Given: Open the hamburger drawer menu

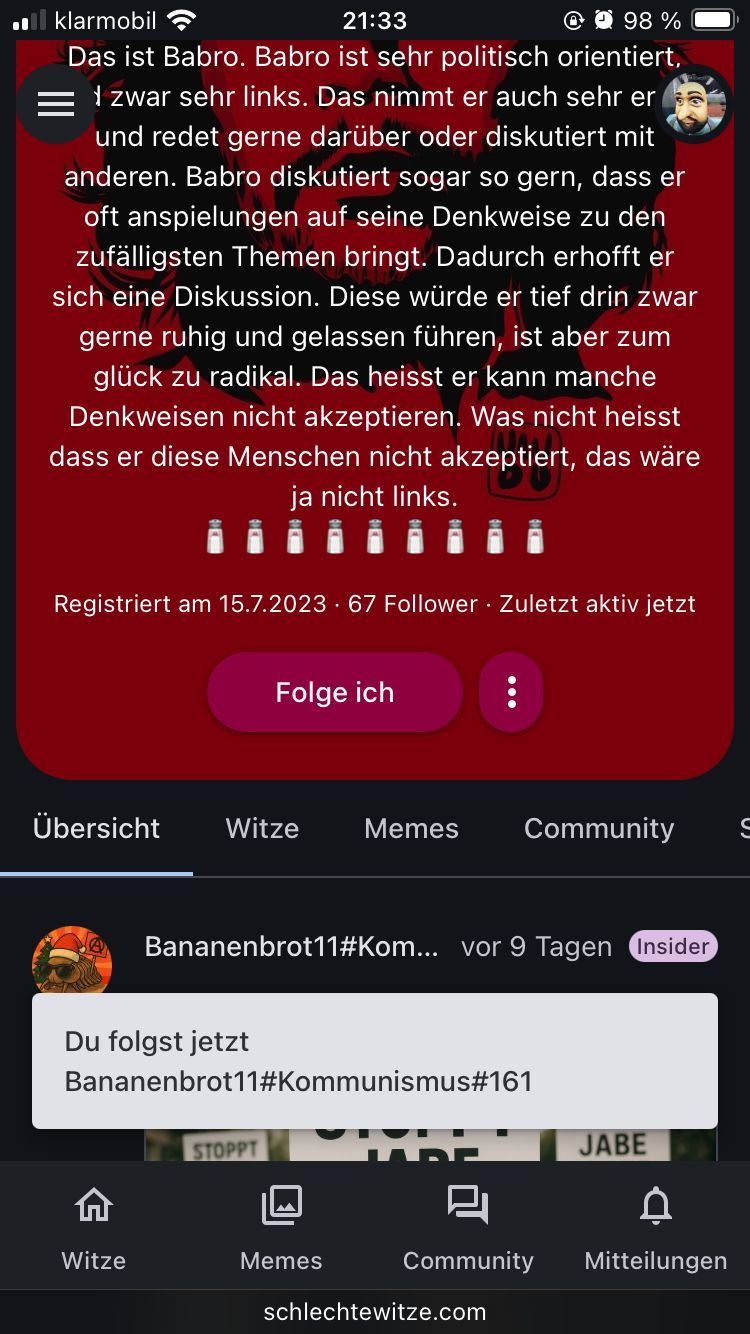Looking at the screenshot, I should (x=56, y=104).
